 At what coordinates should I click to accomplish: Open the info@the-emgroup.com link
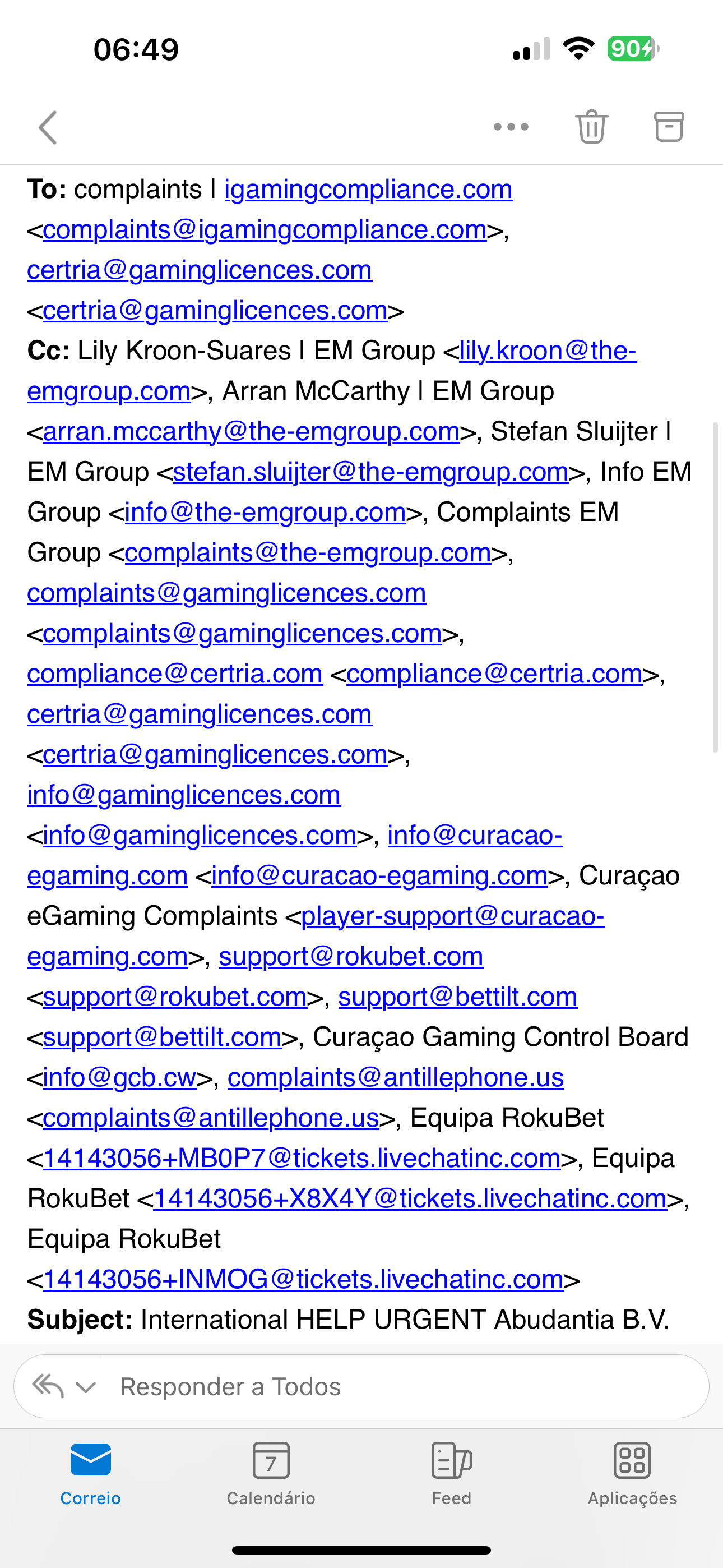265,513
